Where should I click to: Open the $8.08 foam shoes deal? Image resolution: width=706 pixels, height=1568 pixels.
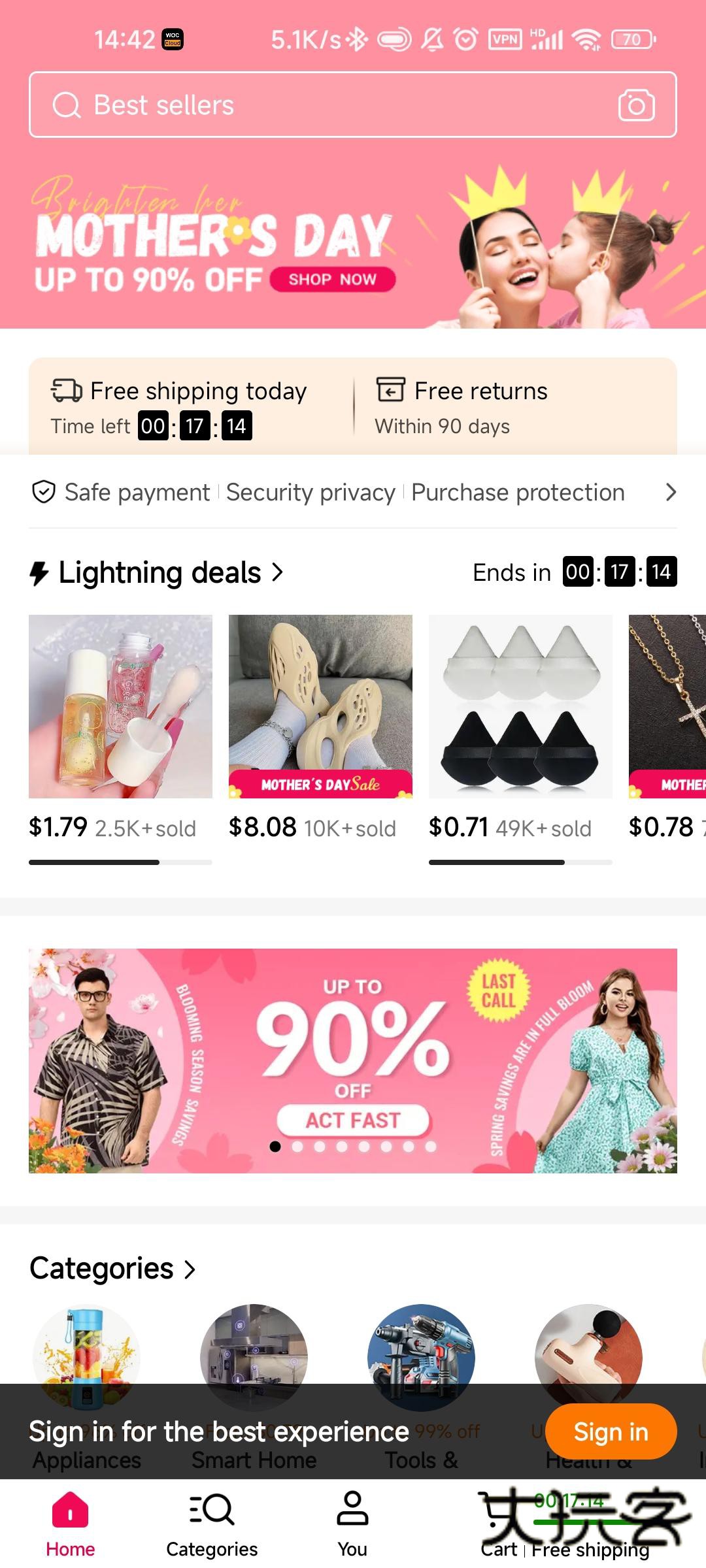[x=320, y=706]
